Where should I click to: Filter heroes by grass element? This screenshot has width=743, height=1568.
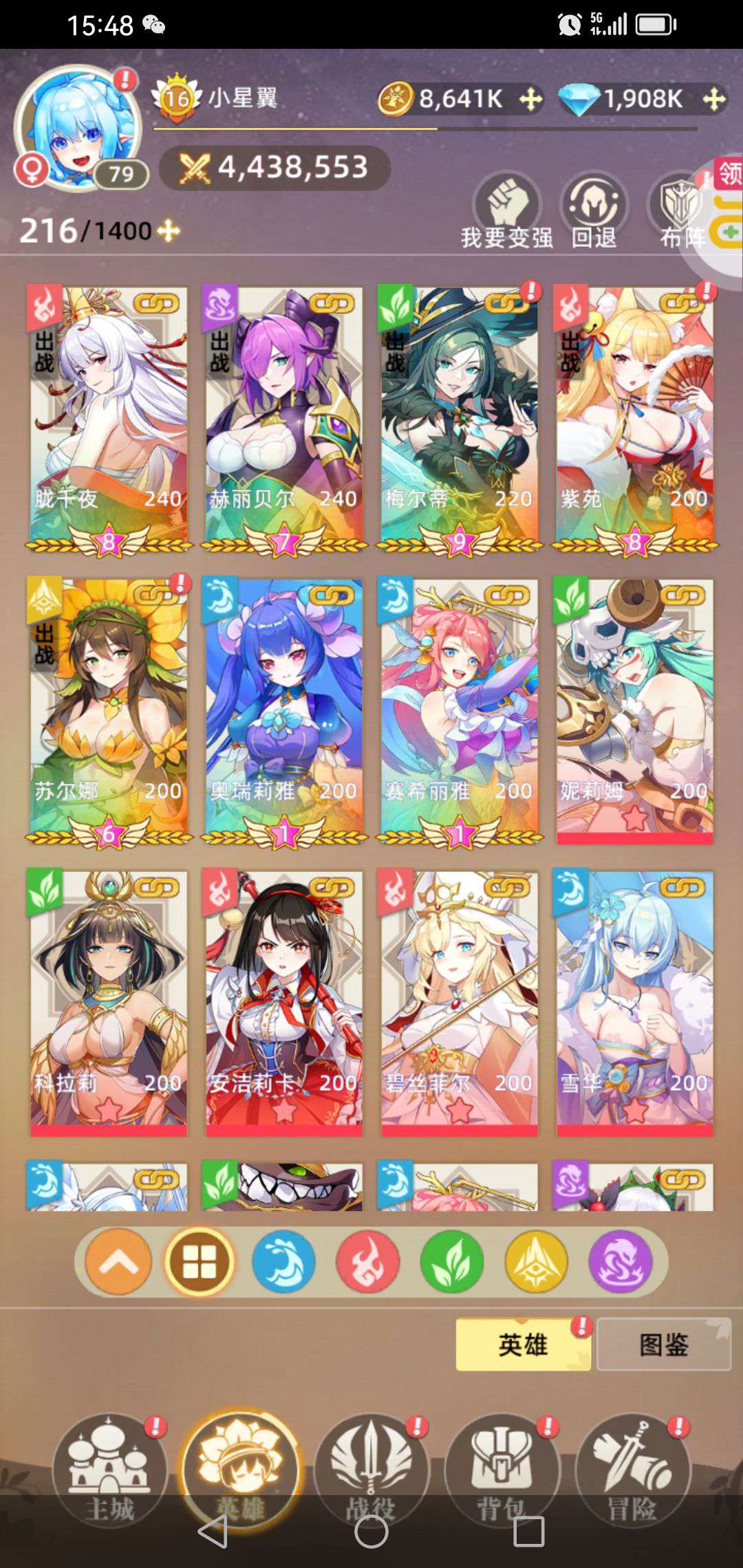coord(452,1262)
